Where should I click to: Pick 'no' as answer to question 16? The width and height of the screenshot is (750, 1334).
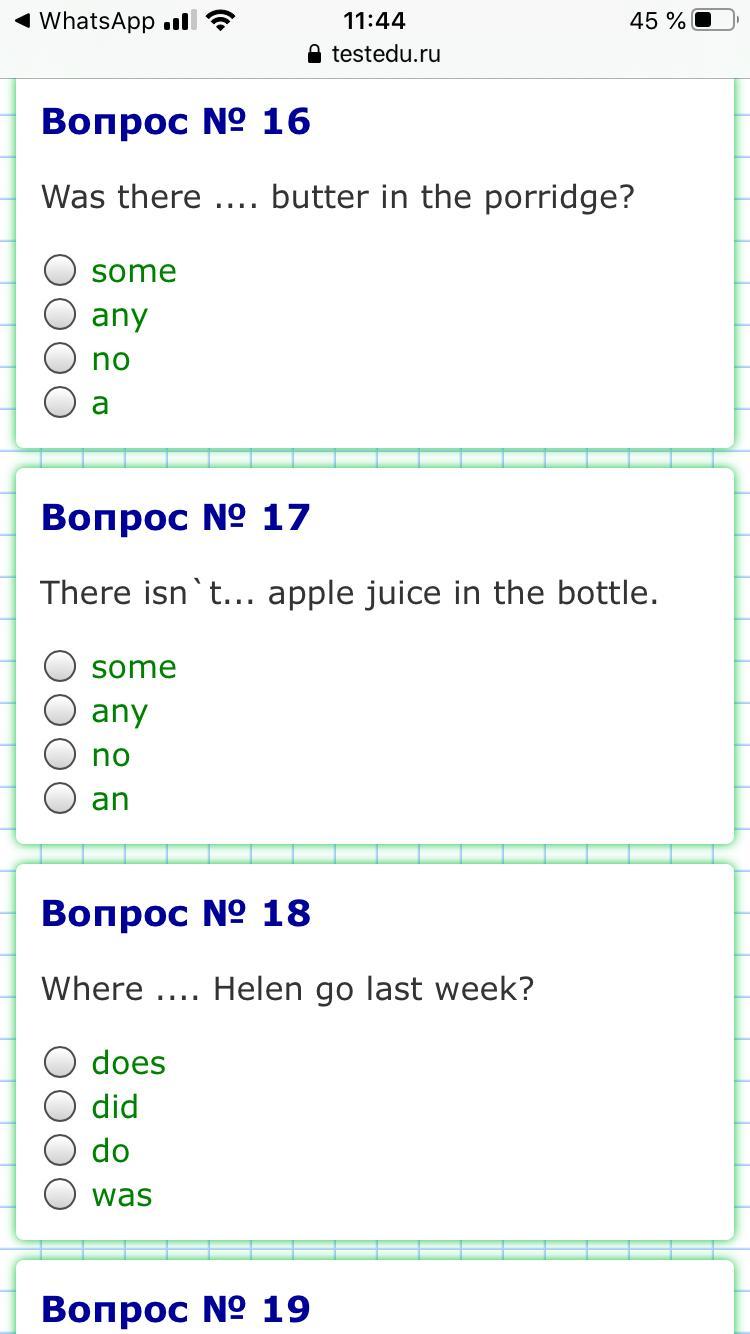tap(60, 358)
